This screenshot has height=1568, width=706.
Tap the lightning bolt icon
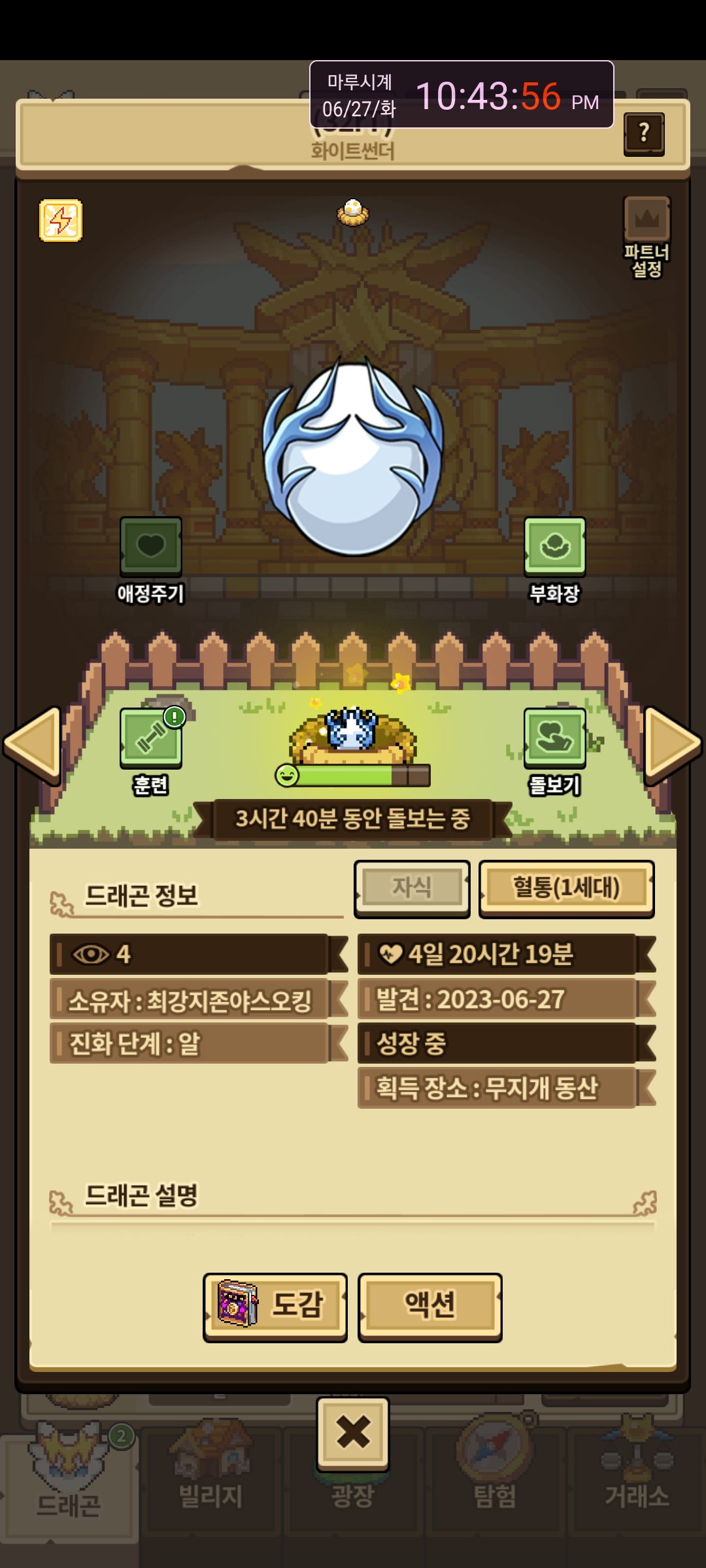tap(61, 221)
